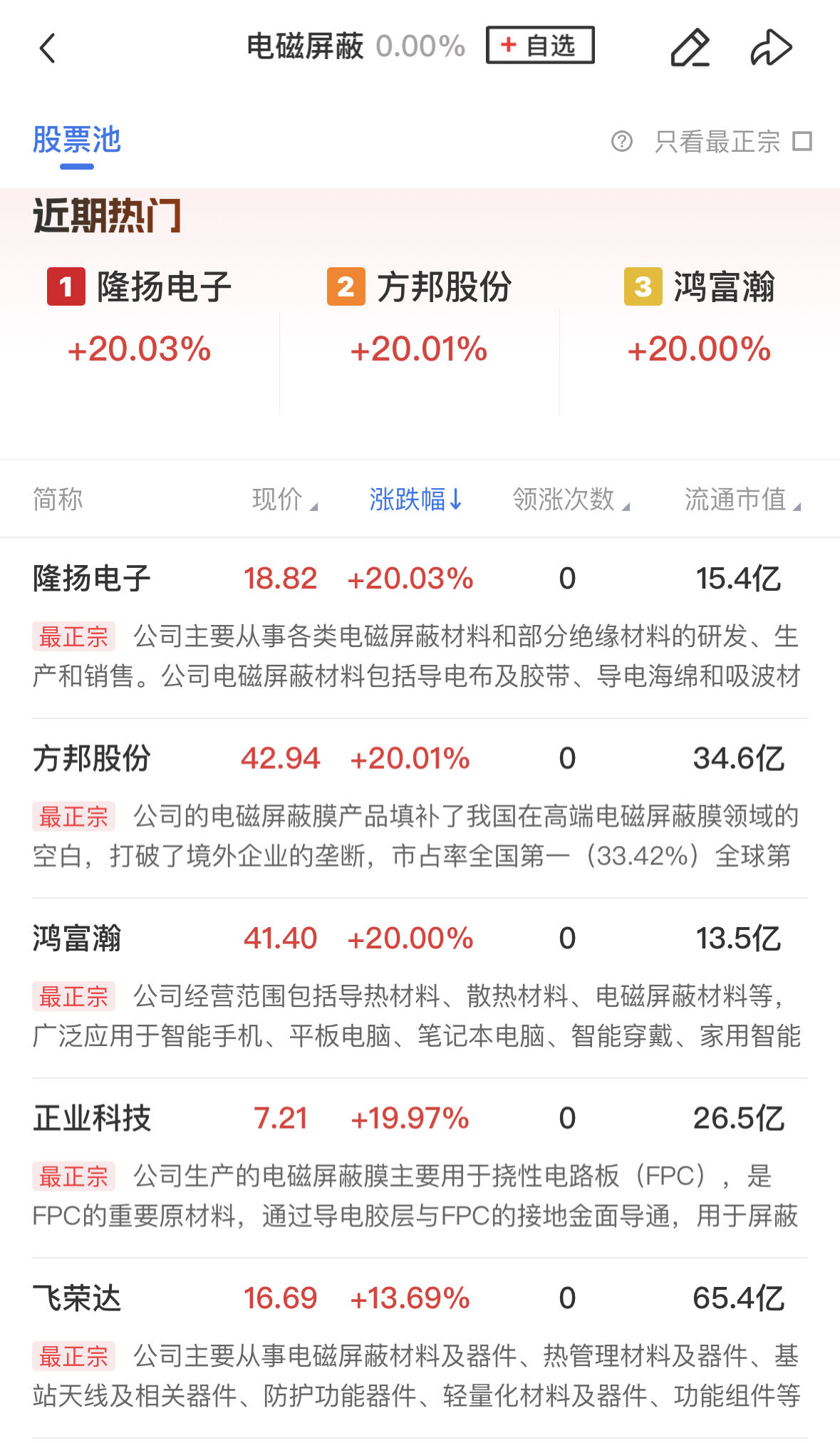Open hot stock card ranked 3, 鸿富瀚
The image size is (840, 1443).
point(700,317)
